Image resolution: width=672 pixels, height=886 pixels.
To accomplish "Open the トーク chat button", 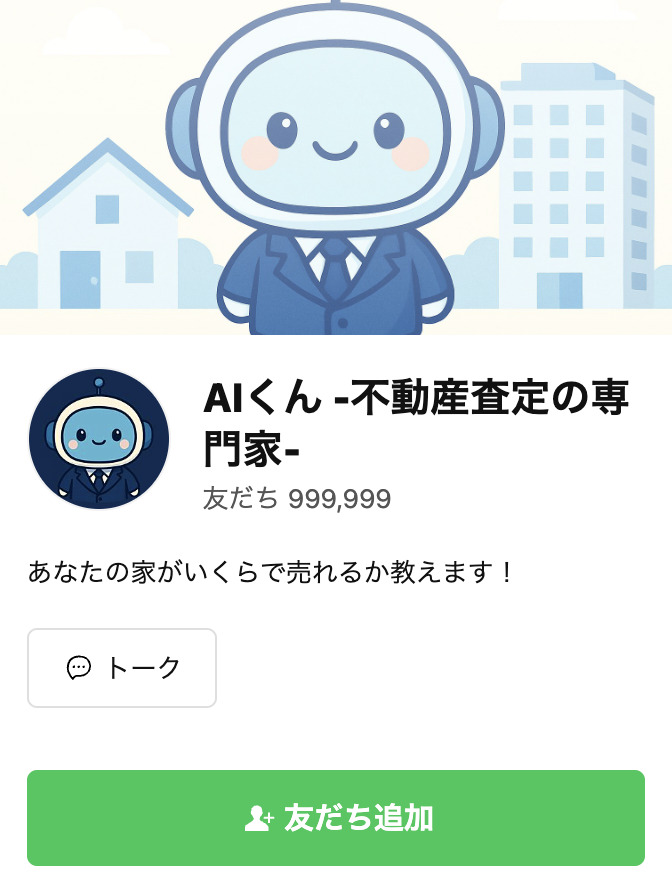I will tap(122, 668).
